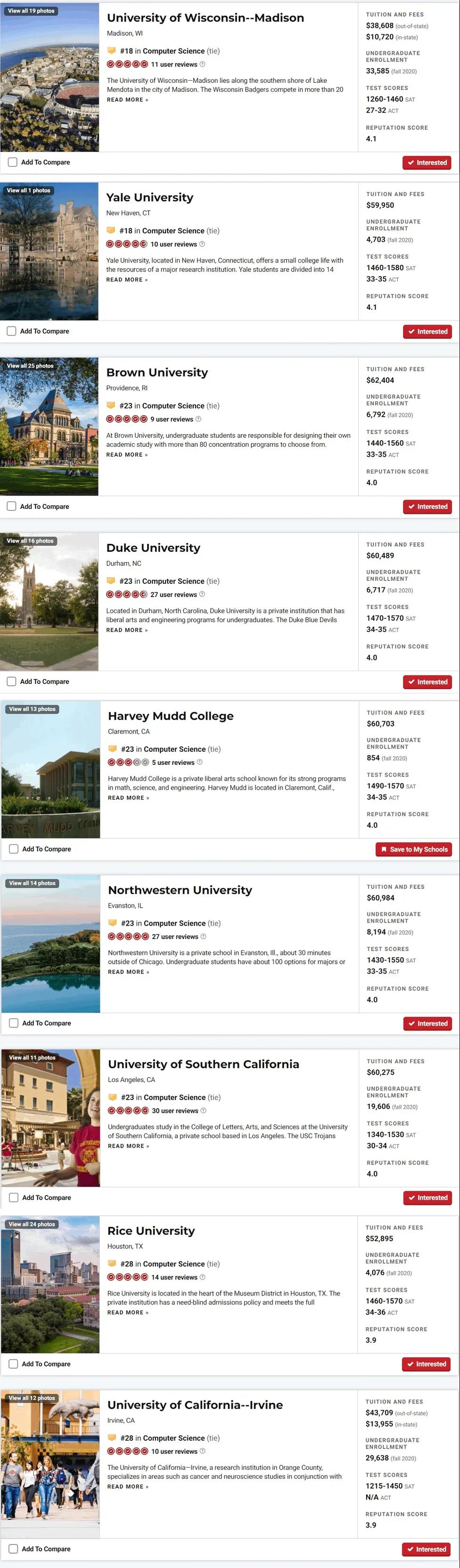Open 27 user reviews for Duke University
This screenshot has height=1568, width=460.
coord(173,595)
